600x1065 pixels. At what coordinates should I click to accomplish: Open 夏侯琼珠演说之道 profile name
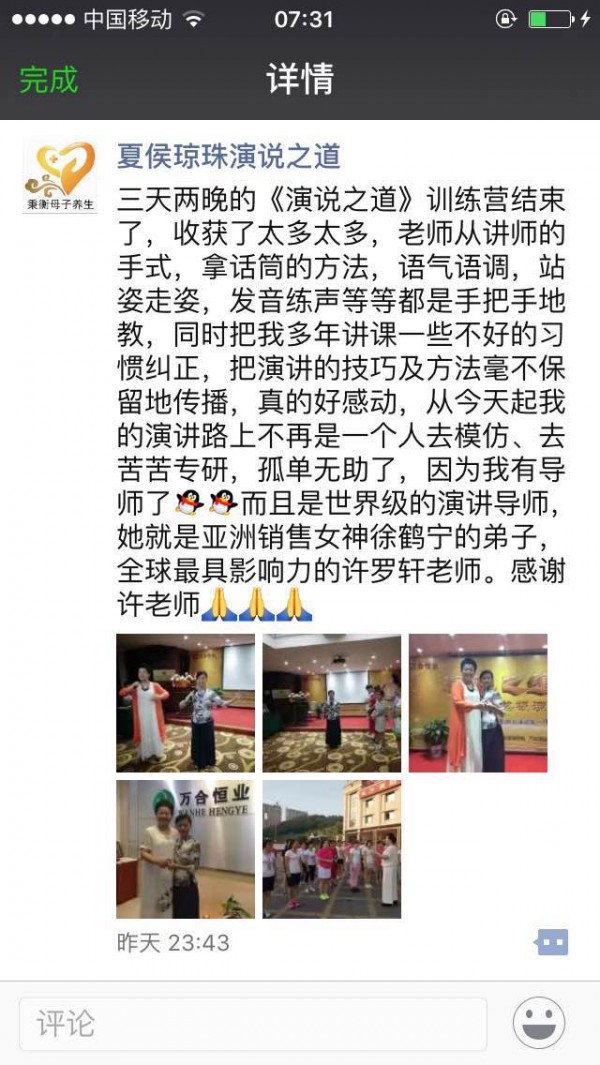pyautogui.click(x=229, y=156)
